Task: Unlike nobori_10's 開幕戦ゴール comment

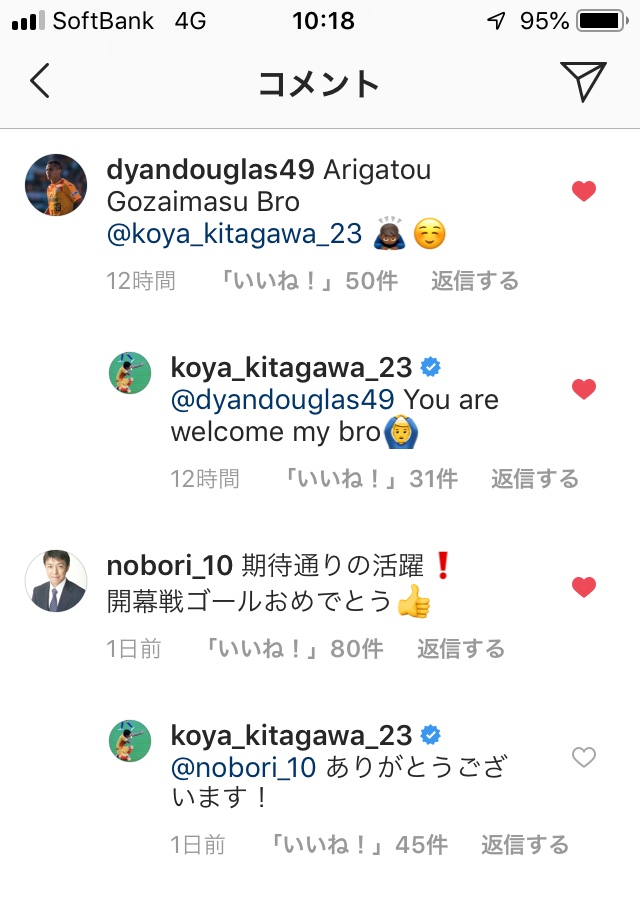Action: coord(584,587)
